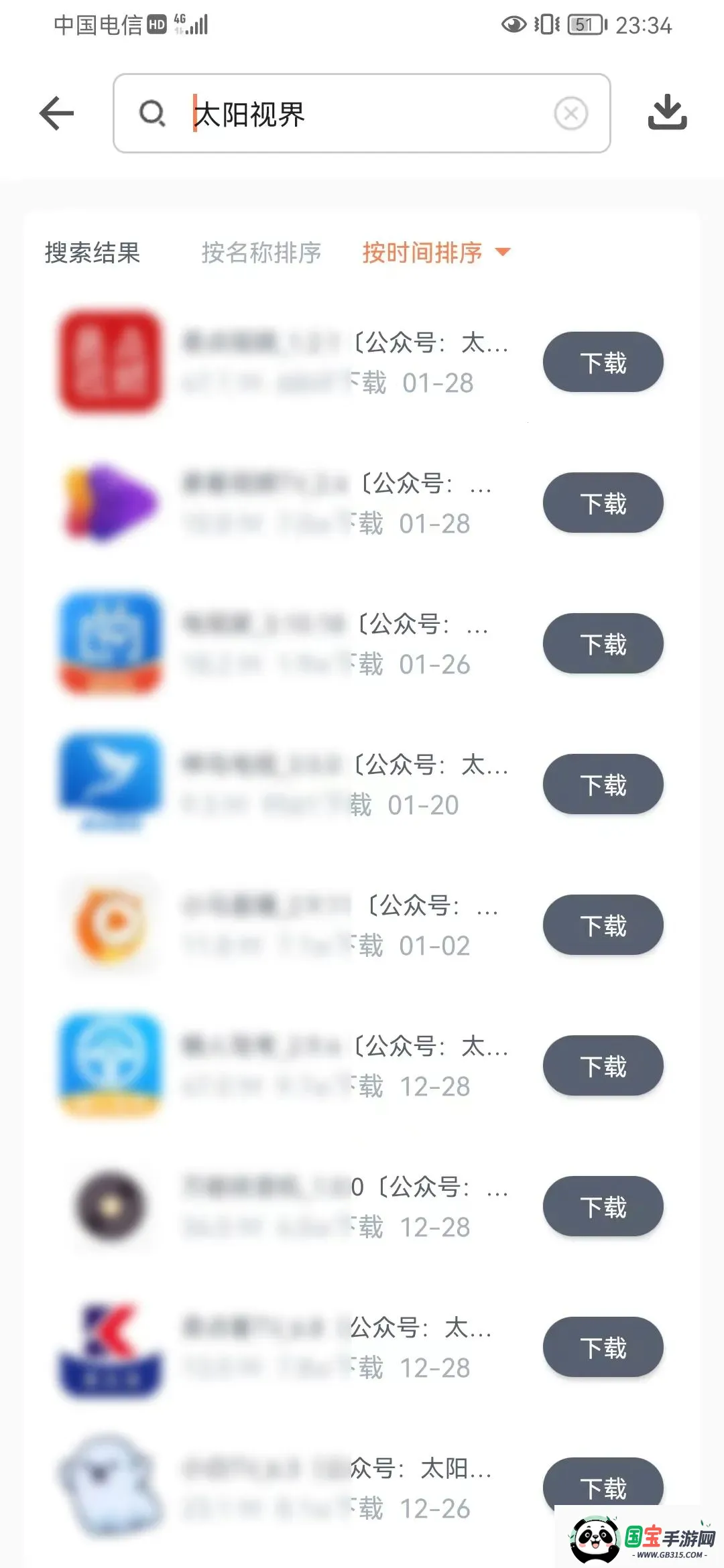Download the dark round icon app
This screenshot has width=724, height=1568.
coord(603,1207)
